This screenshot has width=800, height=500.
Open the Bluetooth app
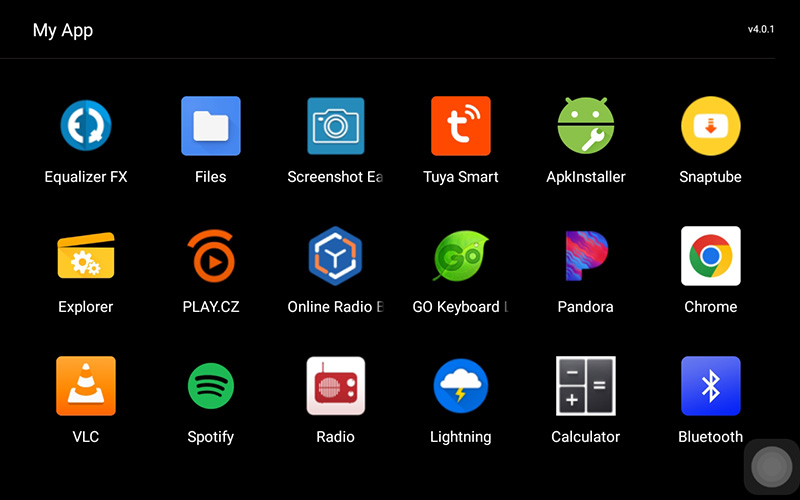pos(710,387)
